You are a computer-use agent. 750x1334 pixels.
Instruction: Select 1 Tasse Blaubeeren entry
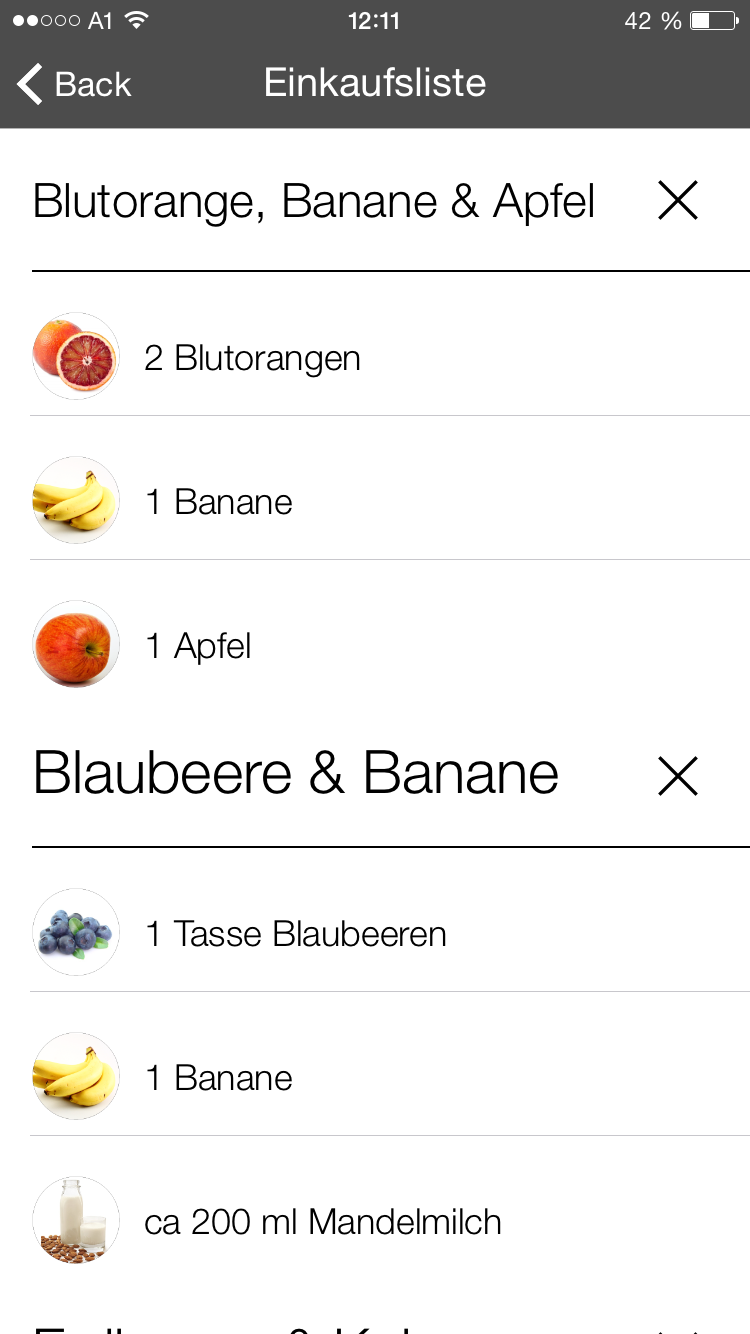[390, 933]
